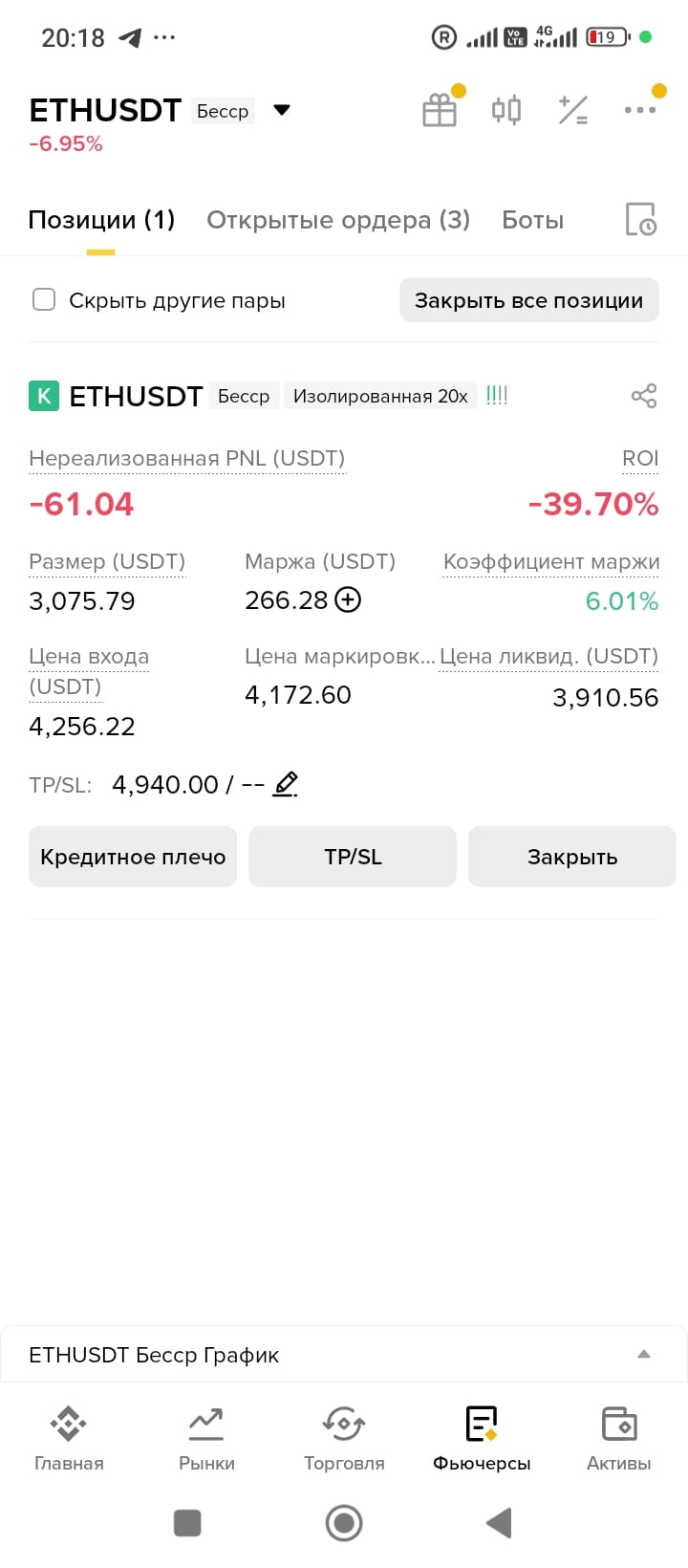Open the gift rewards icon
Viewport: 688px width, 1568px height.
tap(441, 110)
